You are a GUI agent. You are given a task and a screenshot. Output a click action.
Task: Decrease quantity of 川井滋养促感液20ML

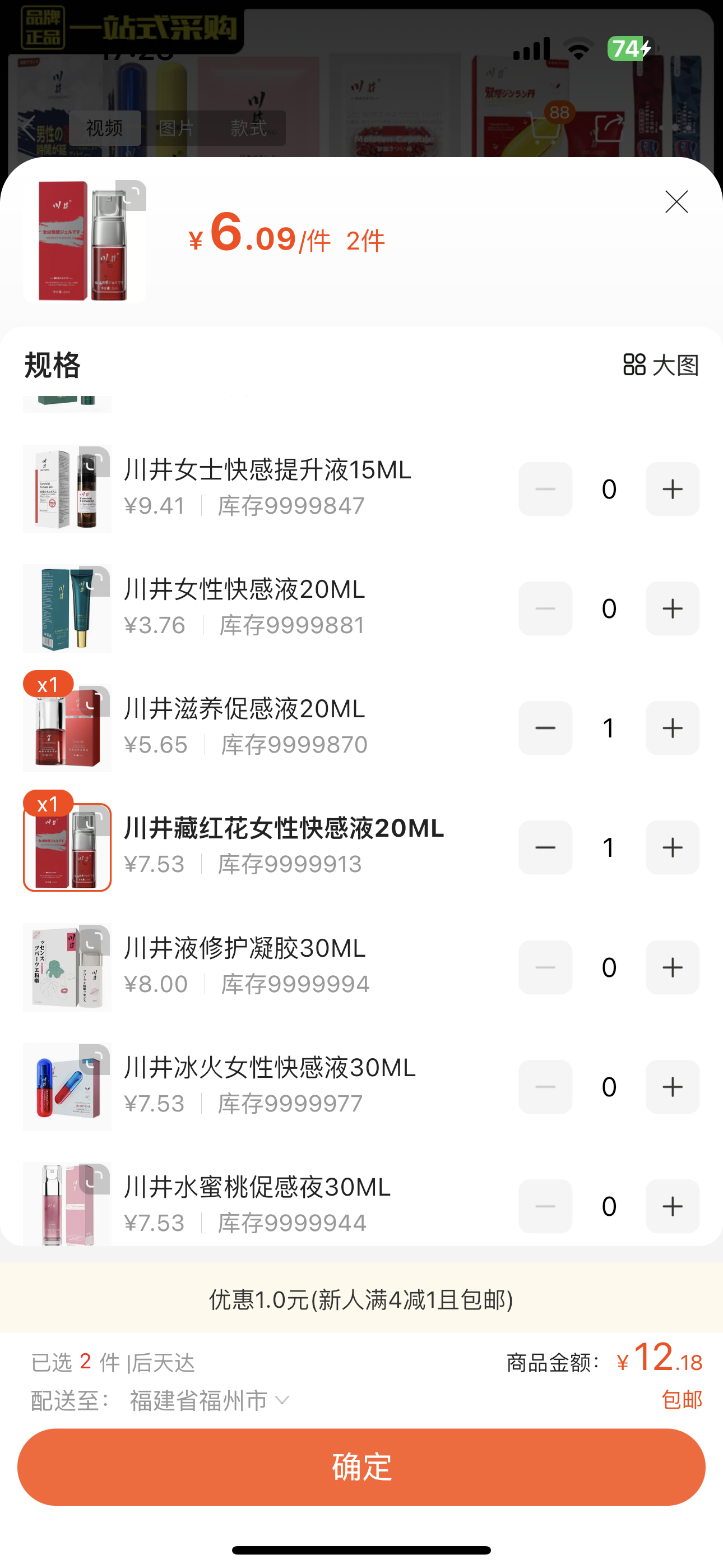tap(545, 728)
